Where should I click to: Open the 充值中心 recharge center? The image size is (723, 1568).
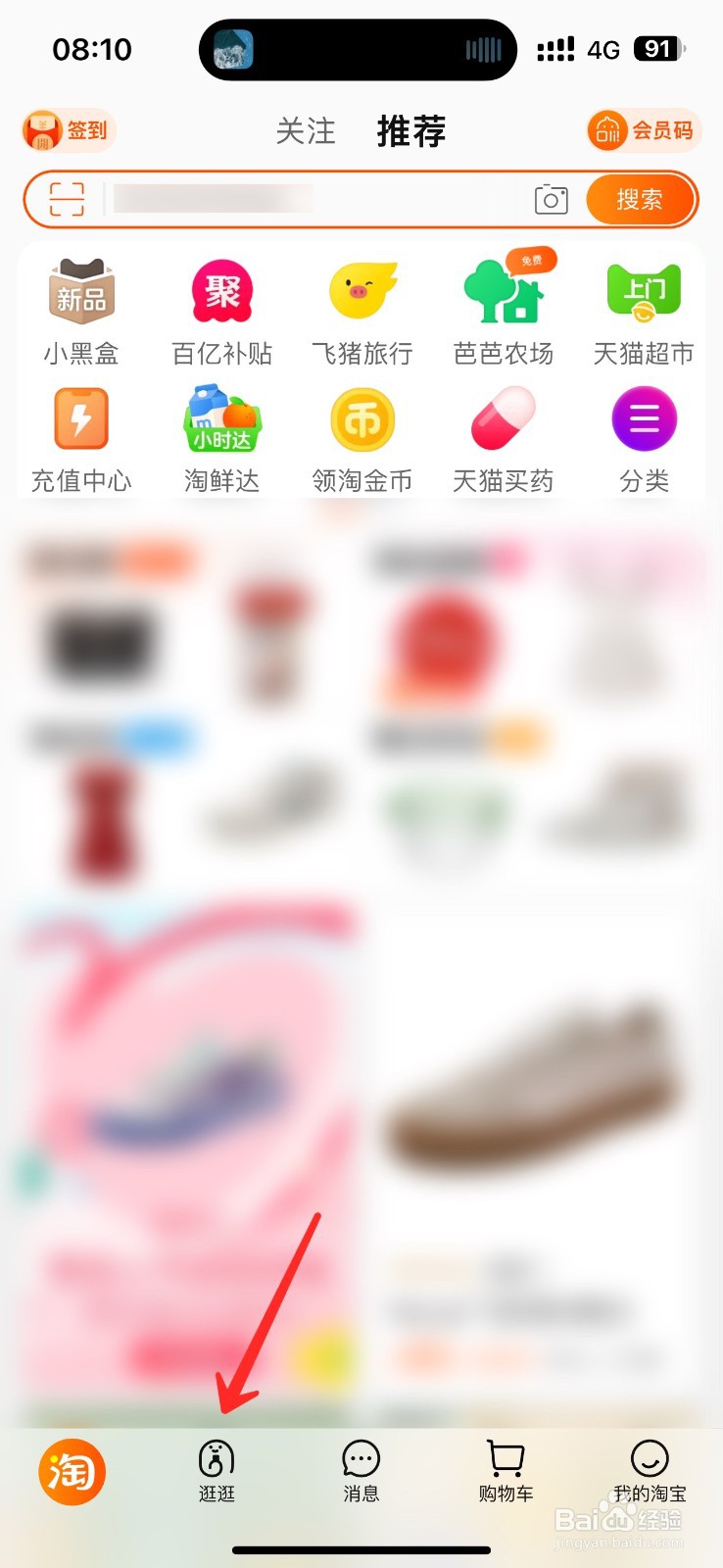[82, 436]
